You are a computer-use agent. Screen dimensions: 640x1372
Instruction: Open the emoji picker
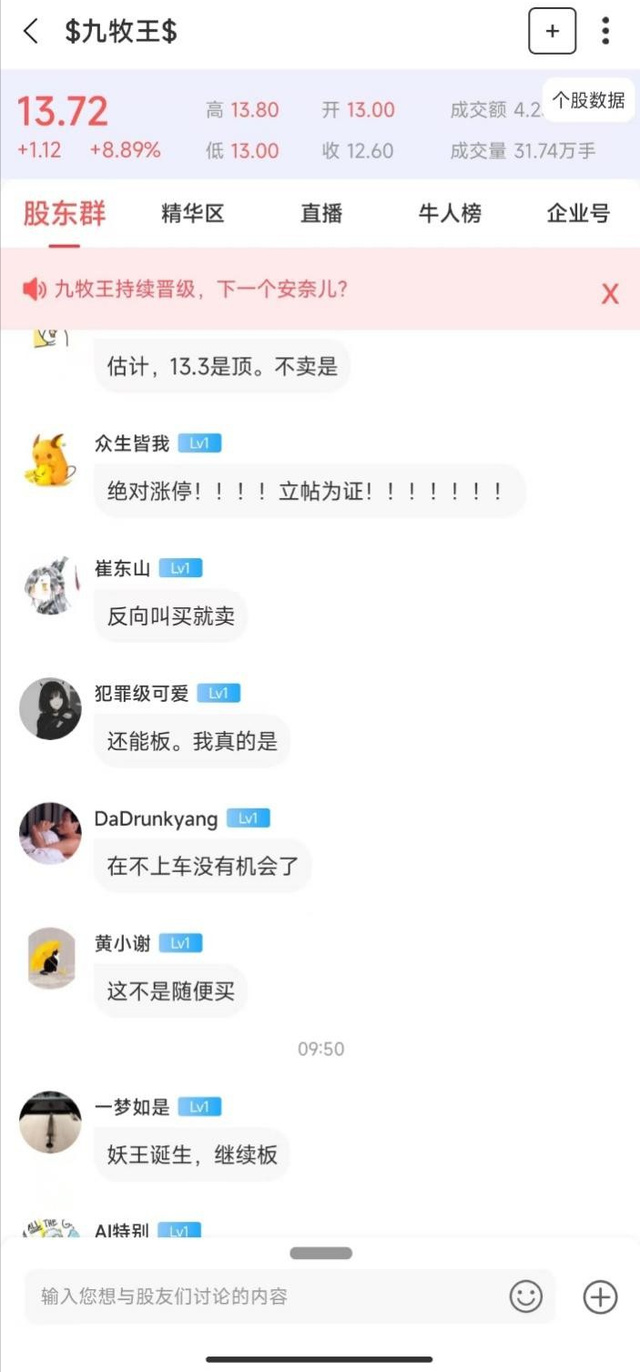(526, 1297)
